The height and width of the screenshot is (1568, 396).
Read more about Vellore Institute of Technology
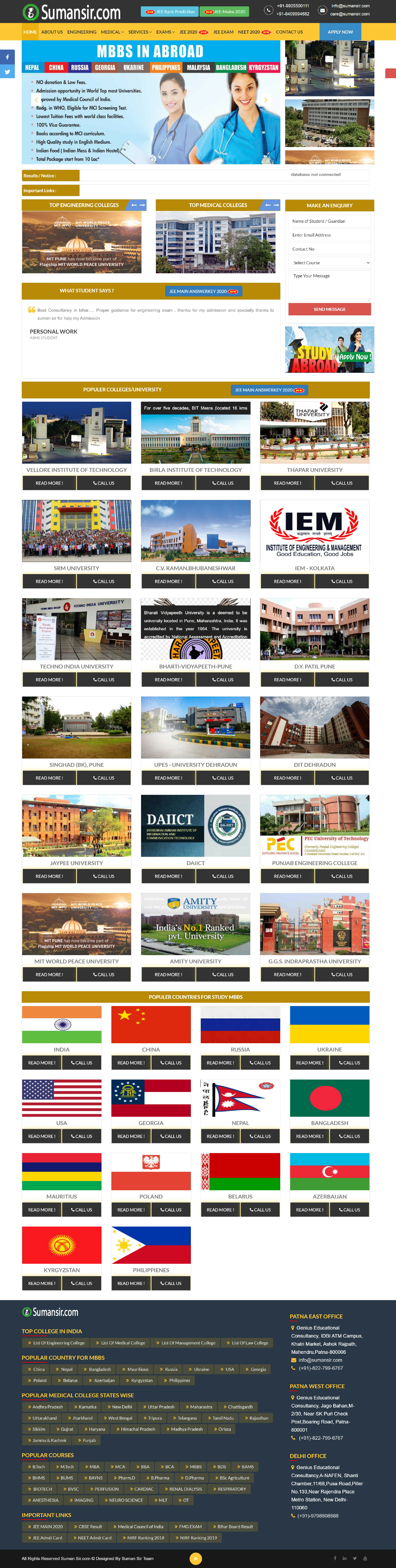click(49, 483)
